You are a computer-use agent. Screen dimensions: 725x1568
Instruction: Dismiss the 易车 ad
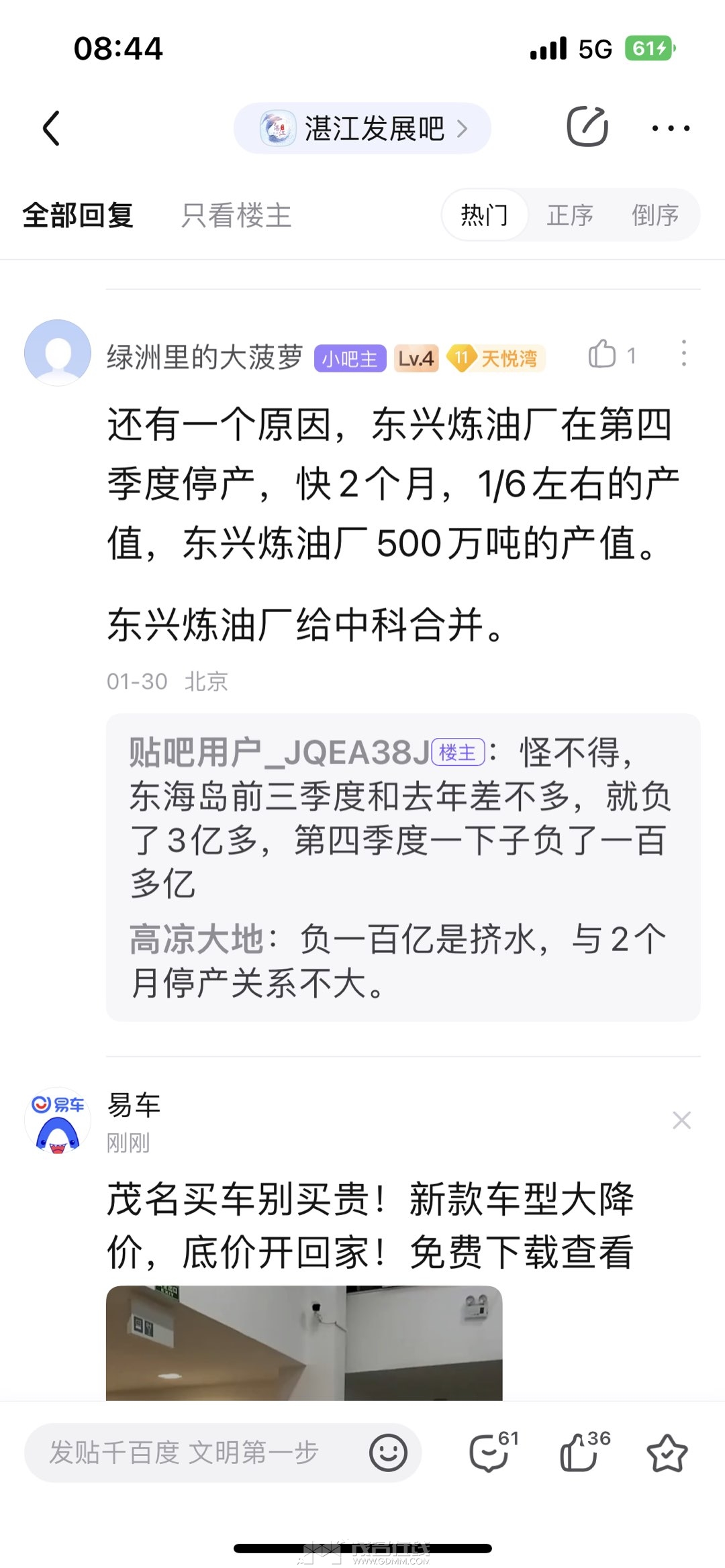pyautogui.click(x=681, y=1120)
